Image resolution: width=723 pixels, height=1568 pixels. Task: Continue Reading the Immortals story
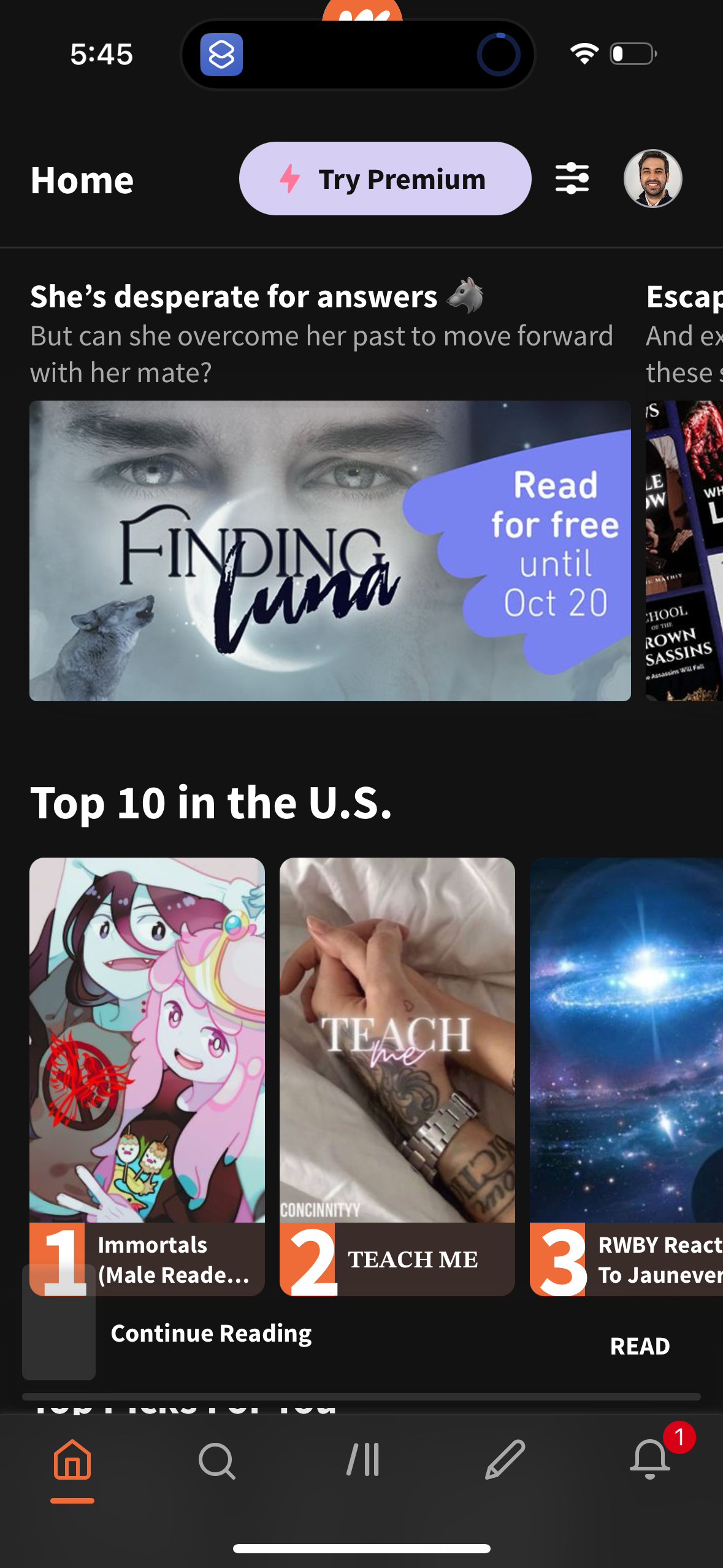(x=211, y=1332)
